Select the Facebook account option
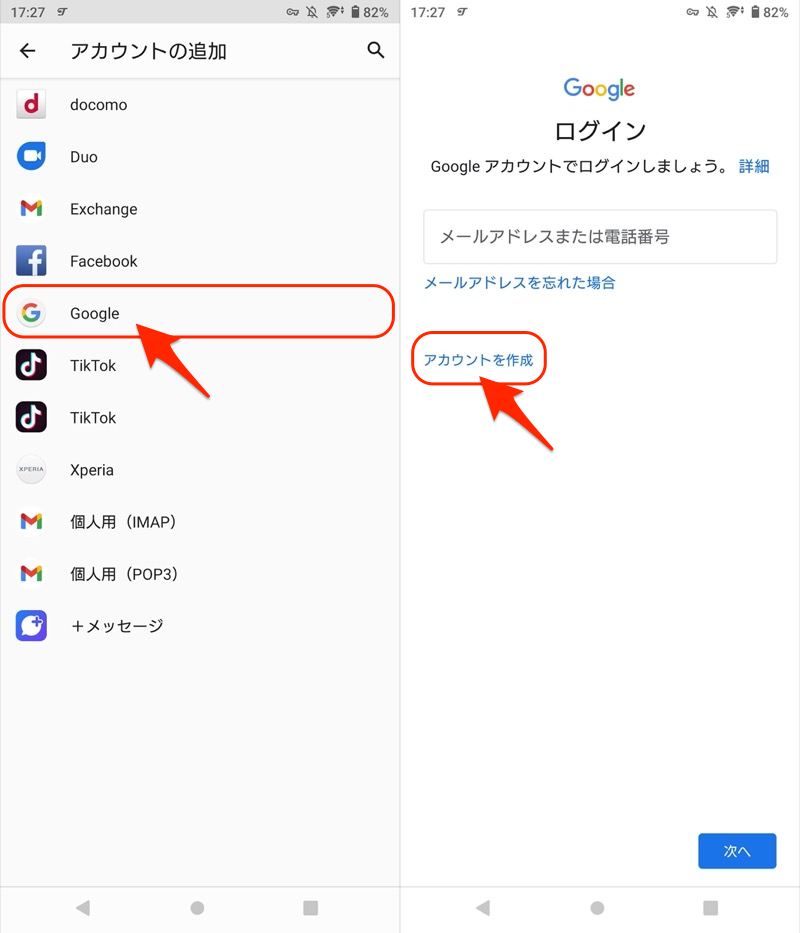The width and height of the screenshot is (800, 933). coord(103,261)
